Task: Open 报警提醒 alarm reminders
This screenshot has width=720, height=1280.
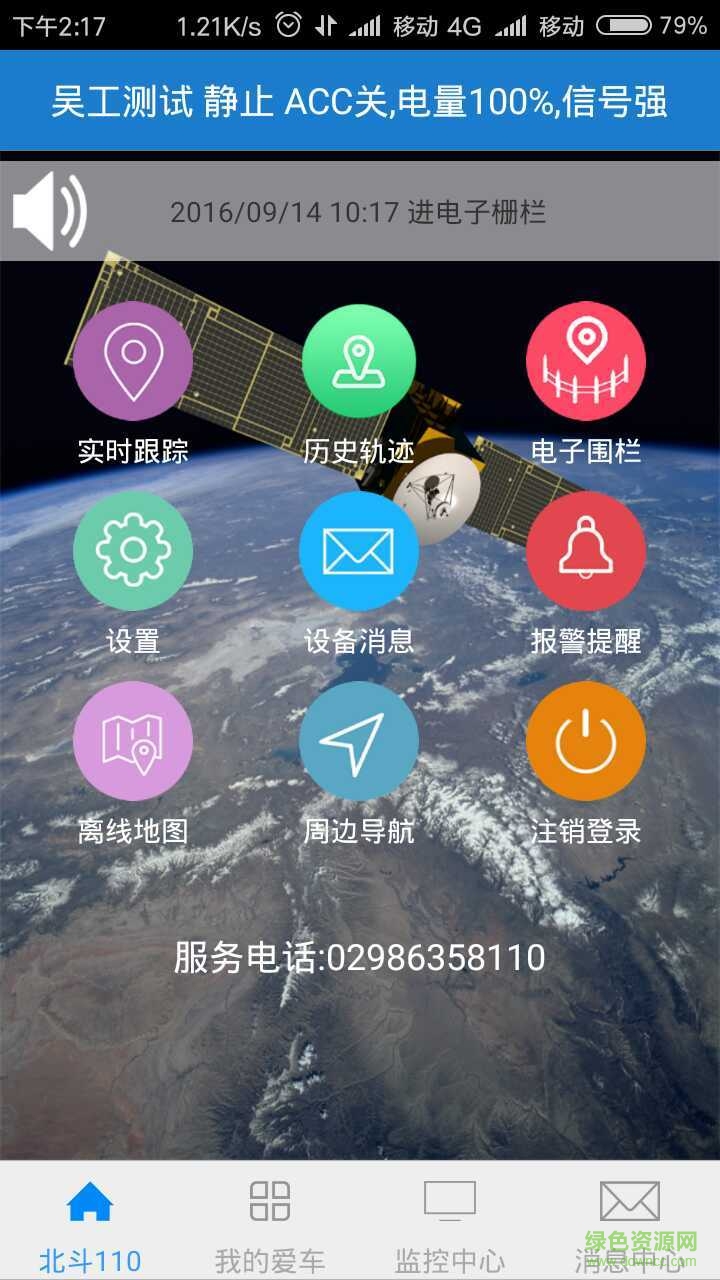Action: point(586,551)
